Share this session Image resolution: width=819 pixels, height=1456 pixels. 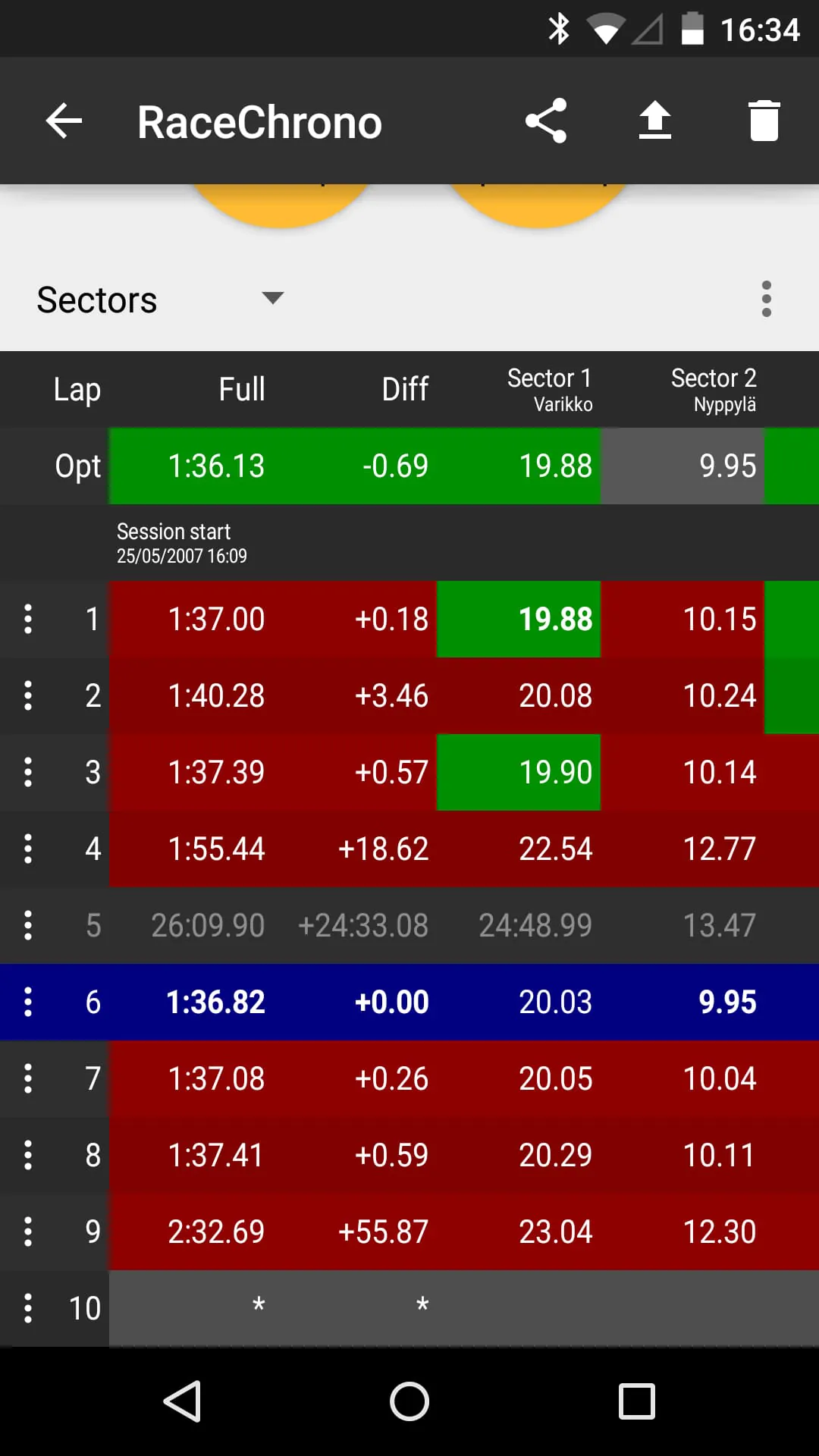pyautogui.click(x=546, y=121)
